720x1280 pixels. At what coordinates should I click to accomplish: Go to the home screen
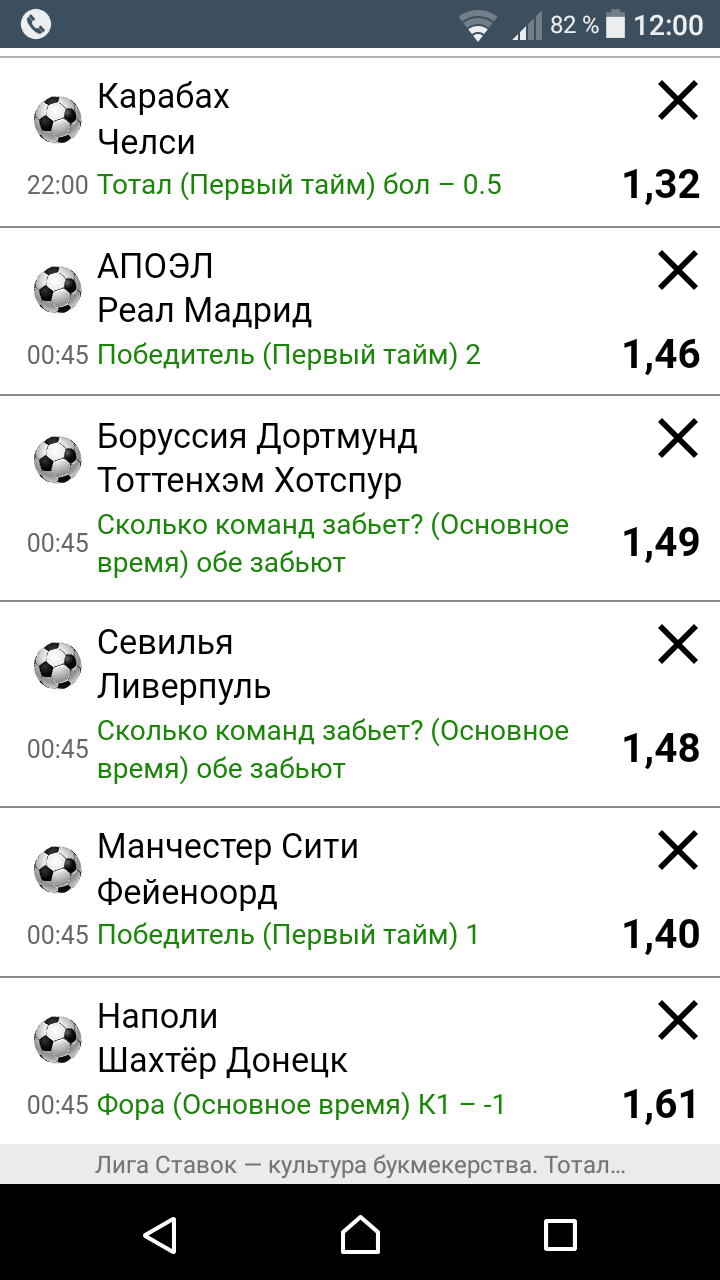click(x=360, y=1234)
